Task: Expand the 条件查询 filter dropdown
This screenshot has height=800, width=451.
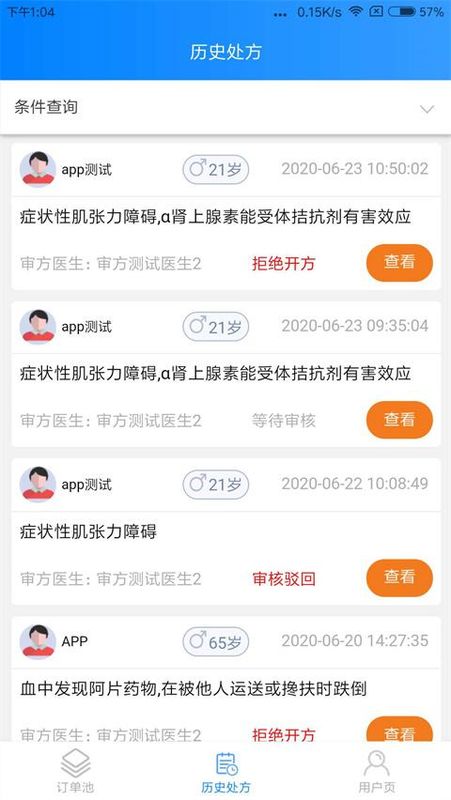Action: pos(225,108)
